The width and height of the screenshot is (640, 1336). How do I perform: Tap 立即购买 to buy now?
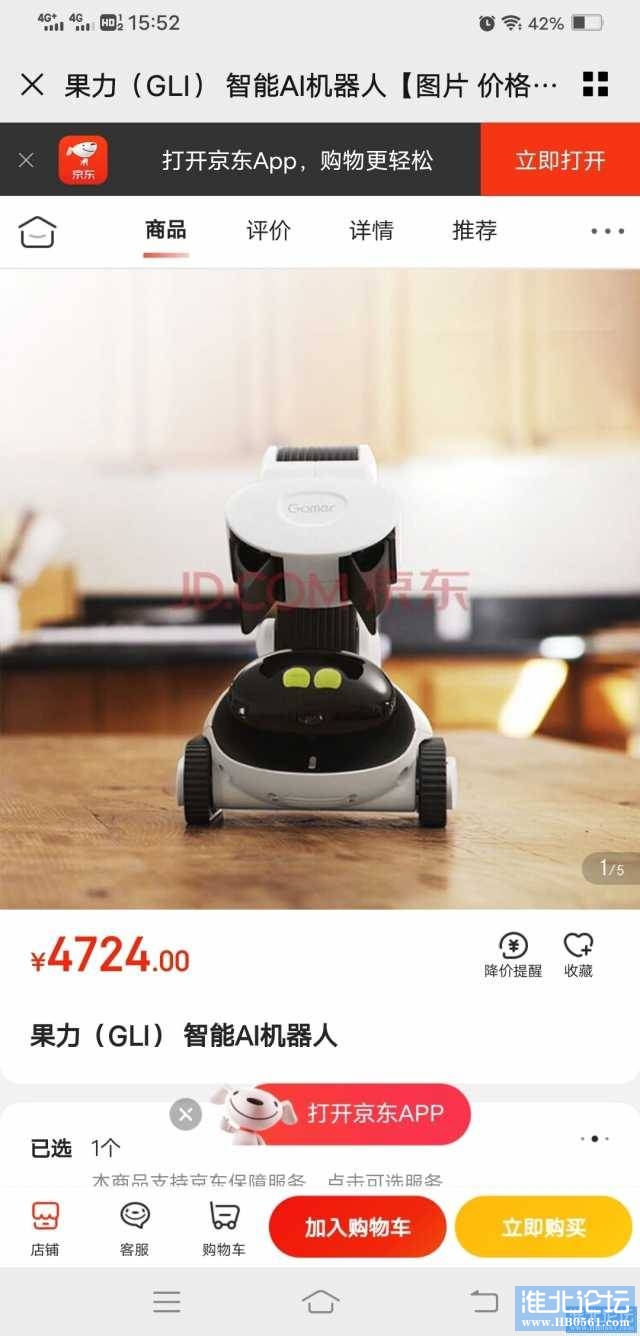coord(543,1227)
